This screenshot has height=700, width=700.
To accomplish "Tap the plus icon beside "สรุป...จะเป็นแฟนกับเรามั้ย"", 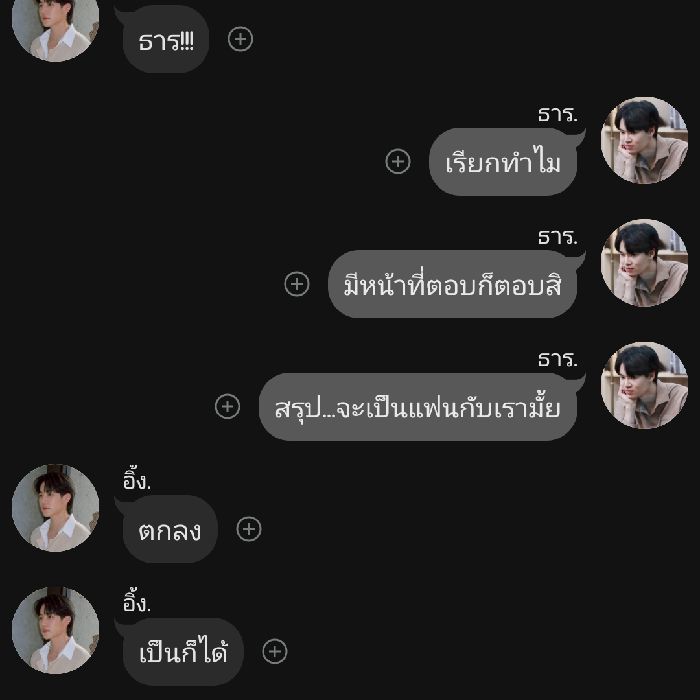I will coord(228,406).
